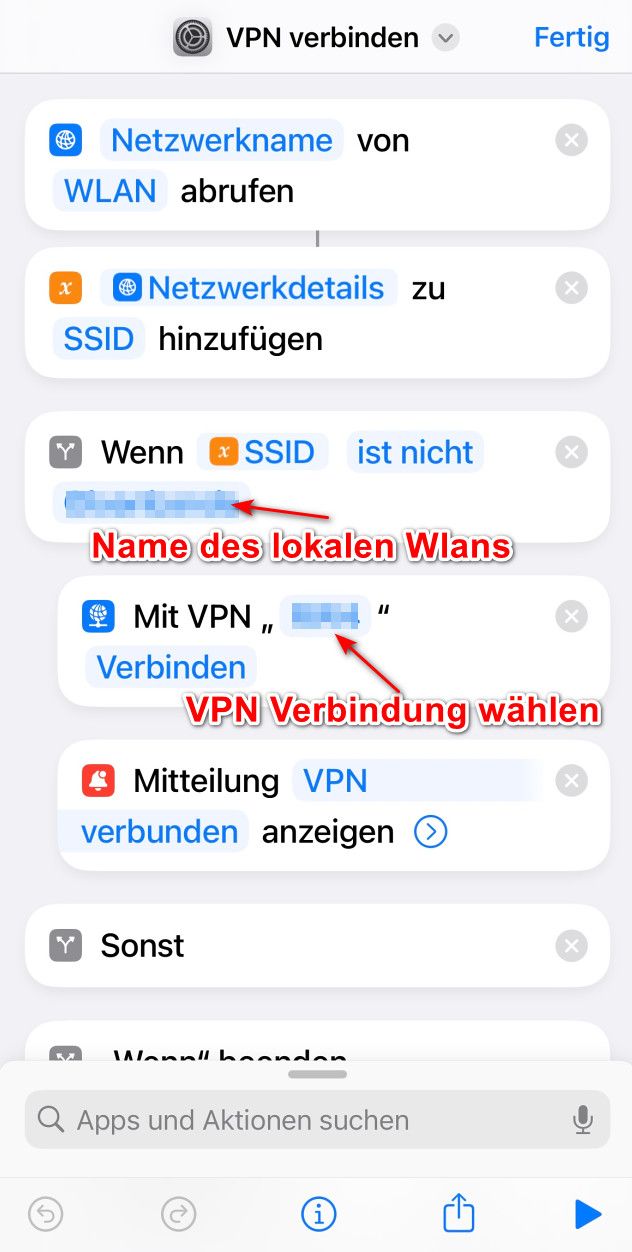Screen dimensions: 632x1252
Task: Select the Verbinden option token
Action: (171, 667)
